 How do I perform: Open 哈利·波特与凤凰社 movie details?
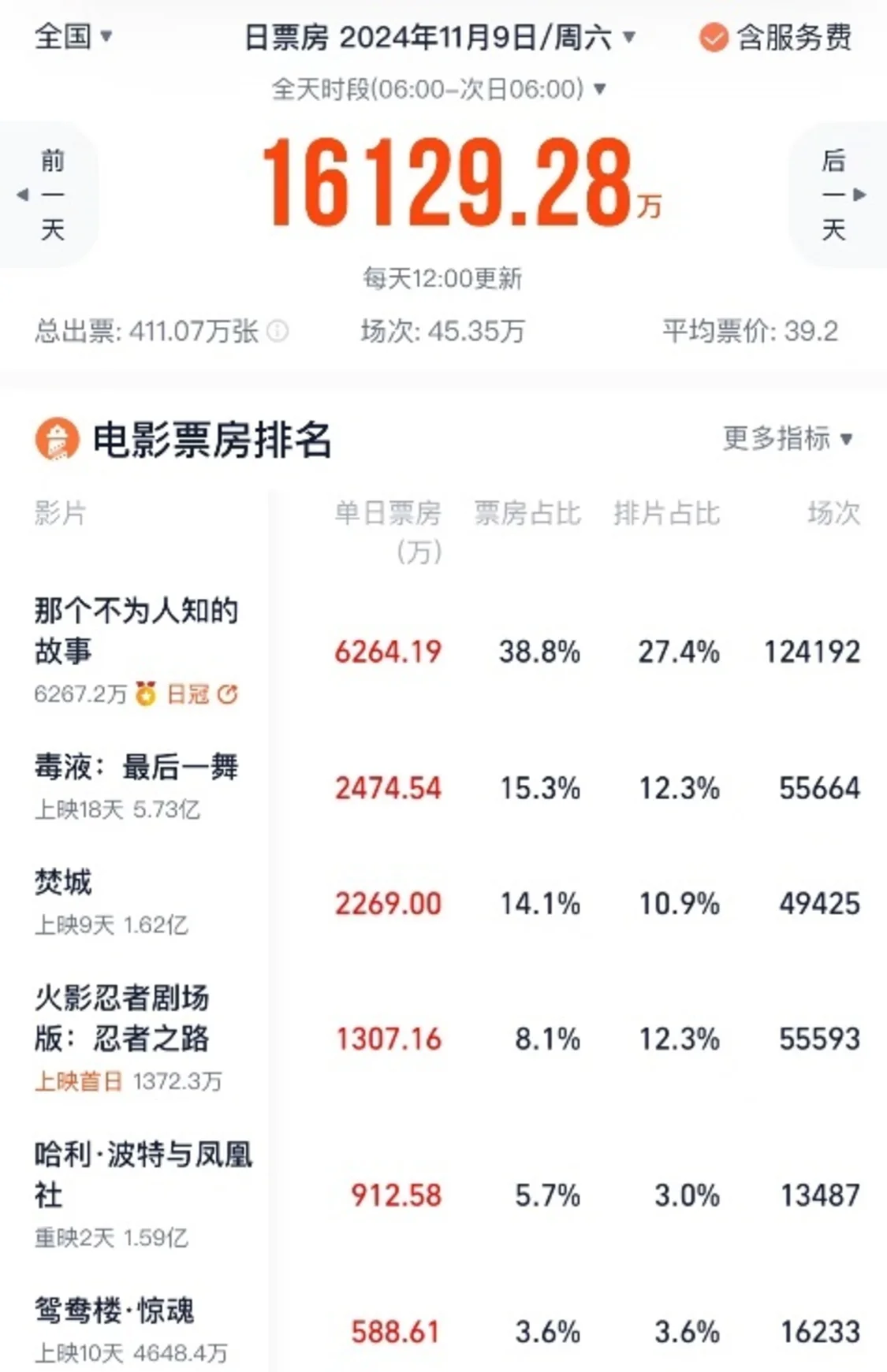pyautogui.click(x=142, y=1174)
